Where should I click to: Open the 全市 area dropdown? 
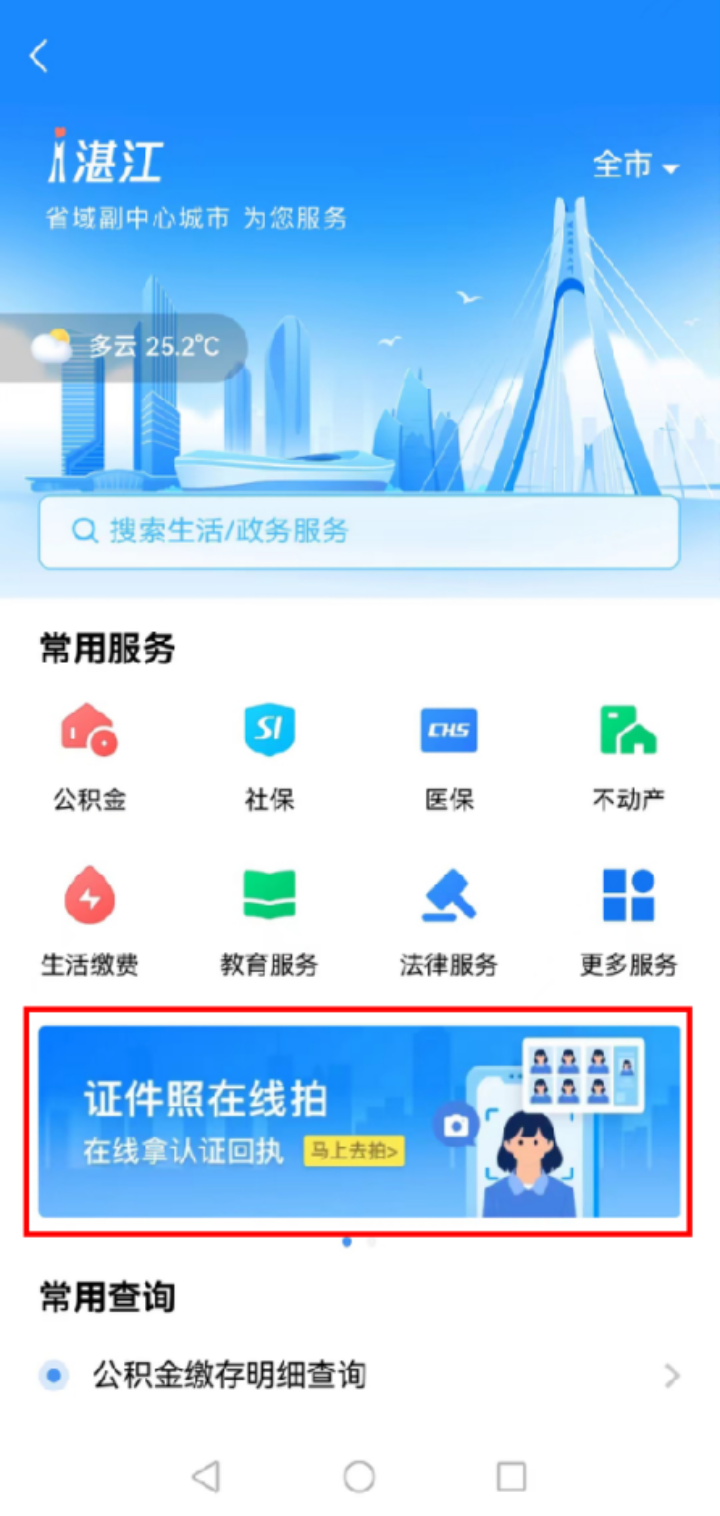click(x=635, y=165)
